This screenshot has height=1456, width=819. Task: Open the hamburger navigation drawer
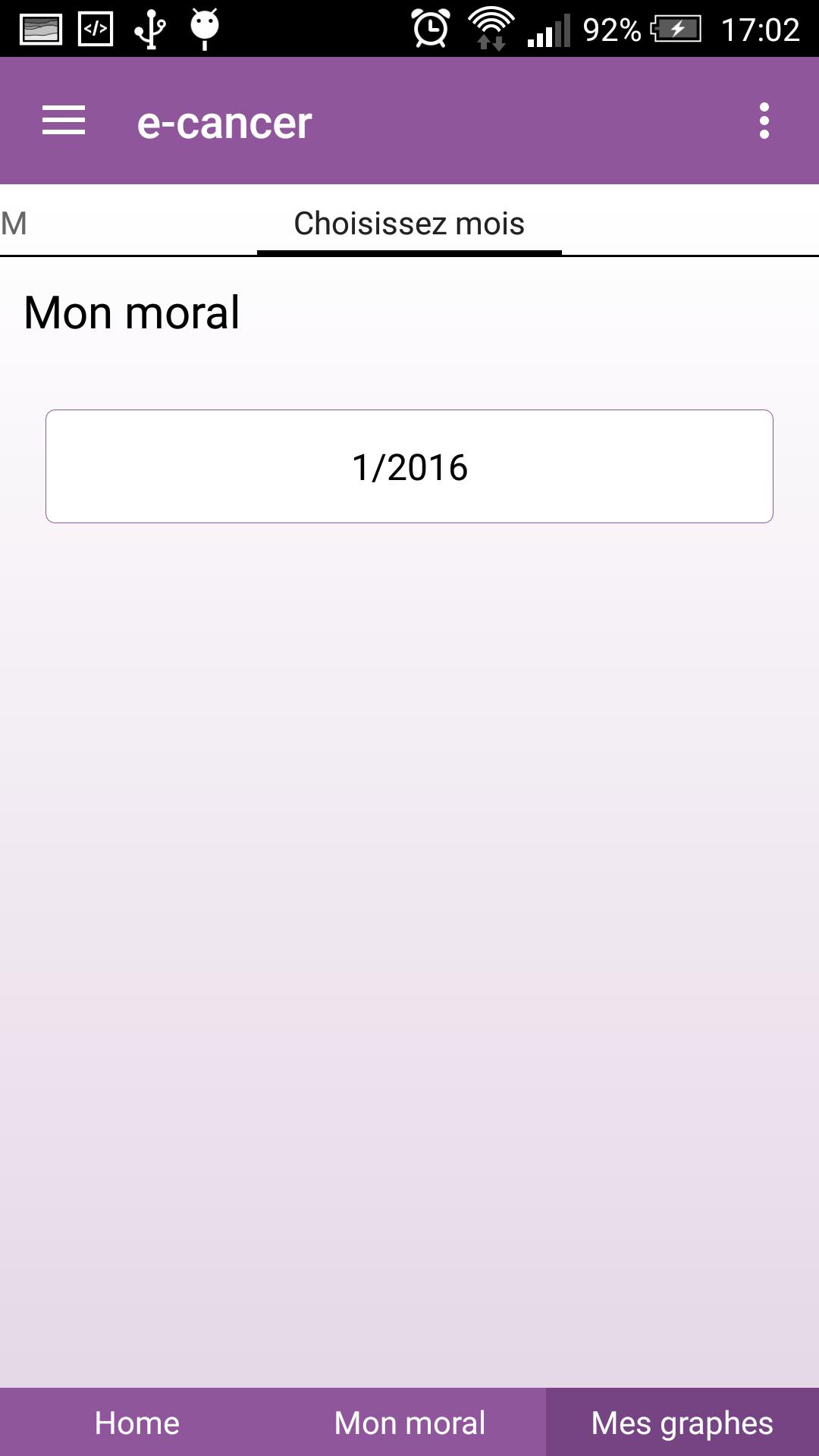pos(64,121)
